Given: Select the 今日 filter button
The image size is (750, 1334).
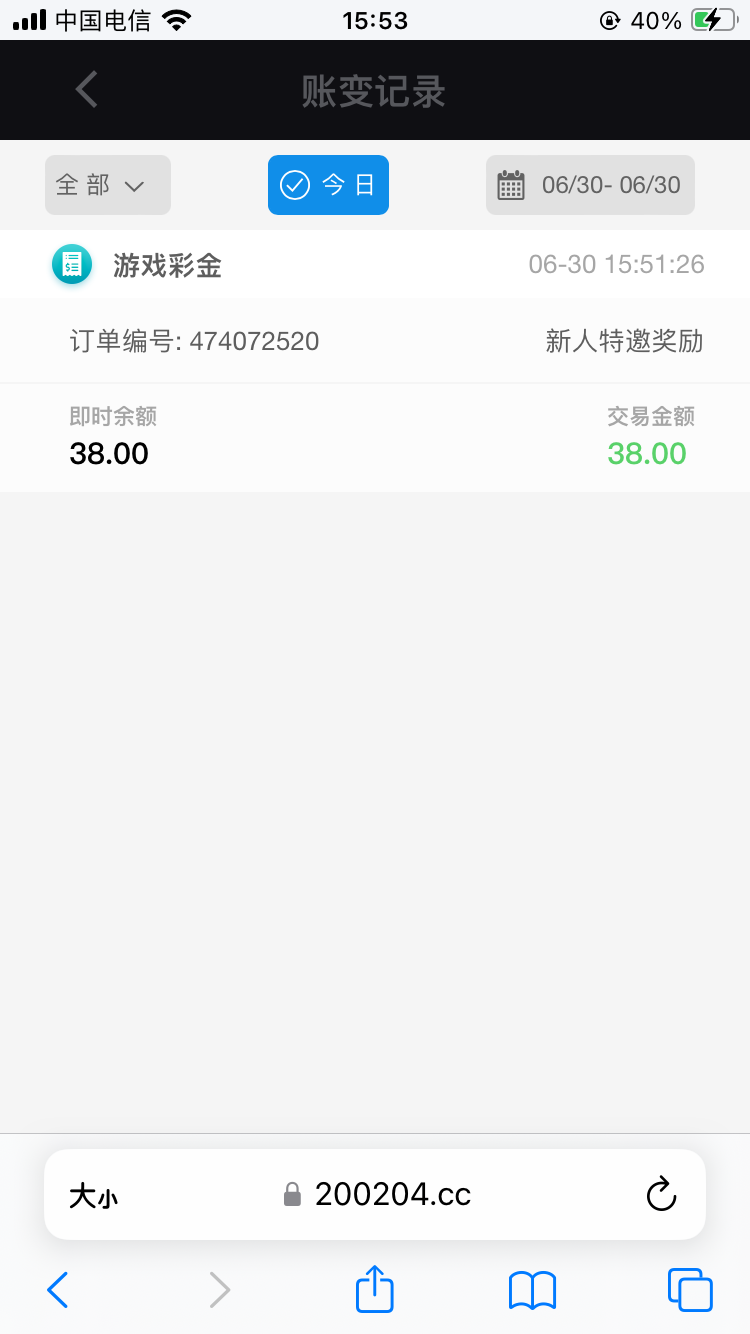Looking at the screenshot, I should 328,185.
